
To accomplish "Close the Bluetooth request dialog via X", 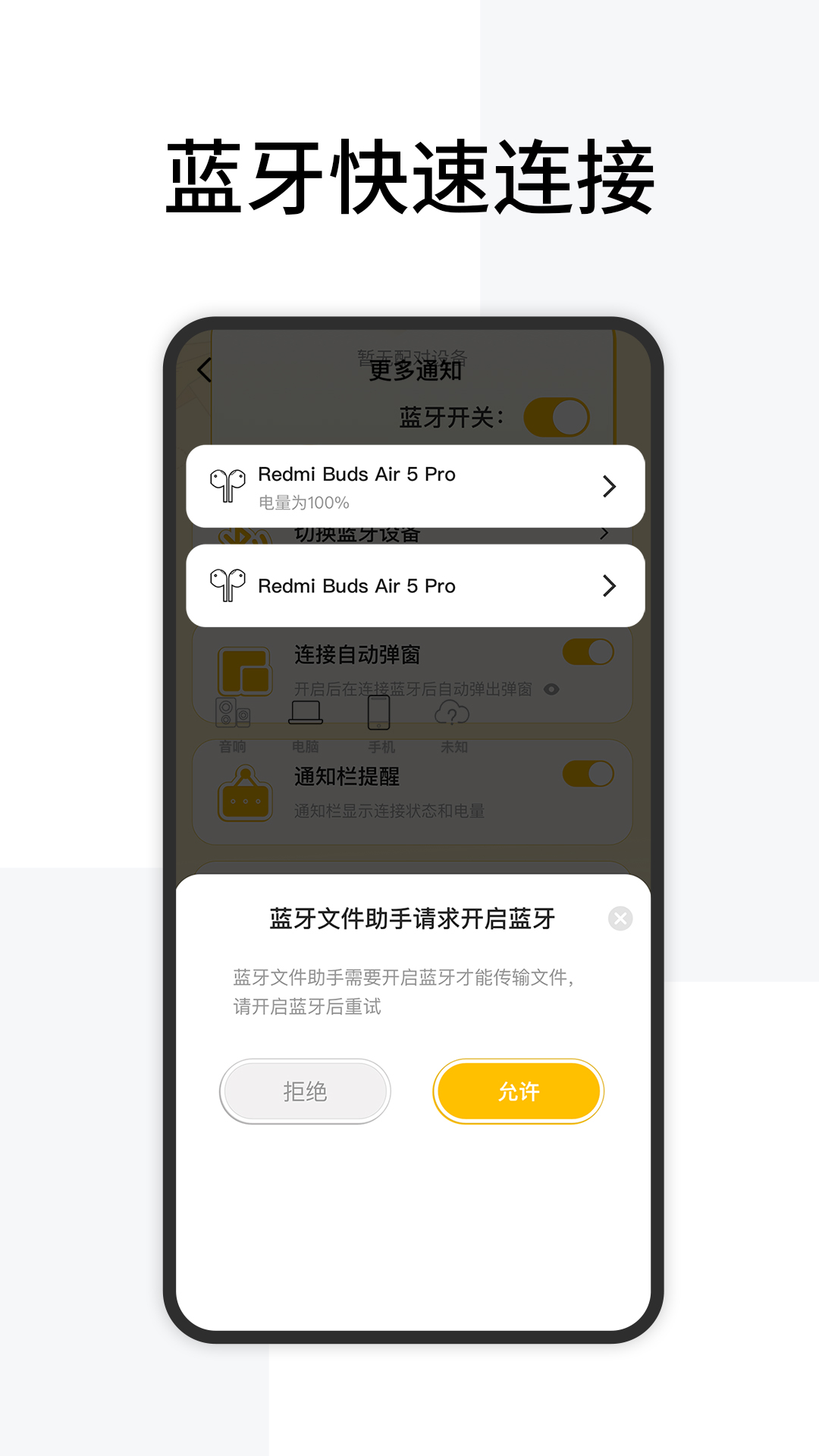I will click(x=620, y=918).
